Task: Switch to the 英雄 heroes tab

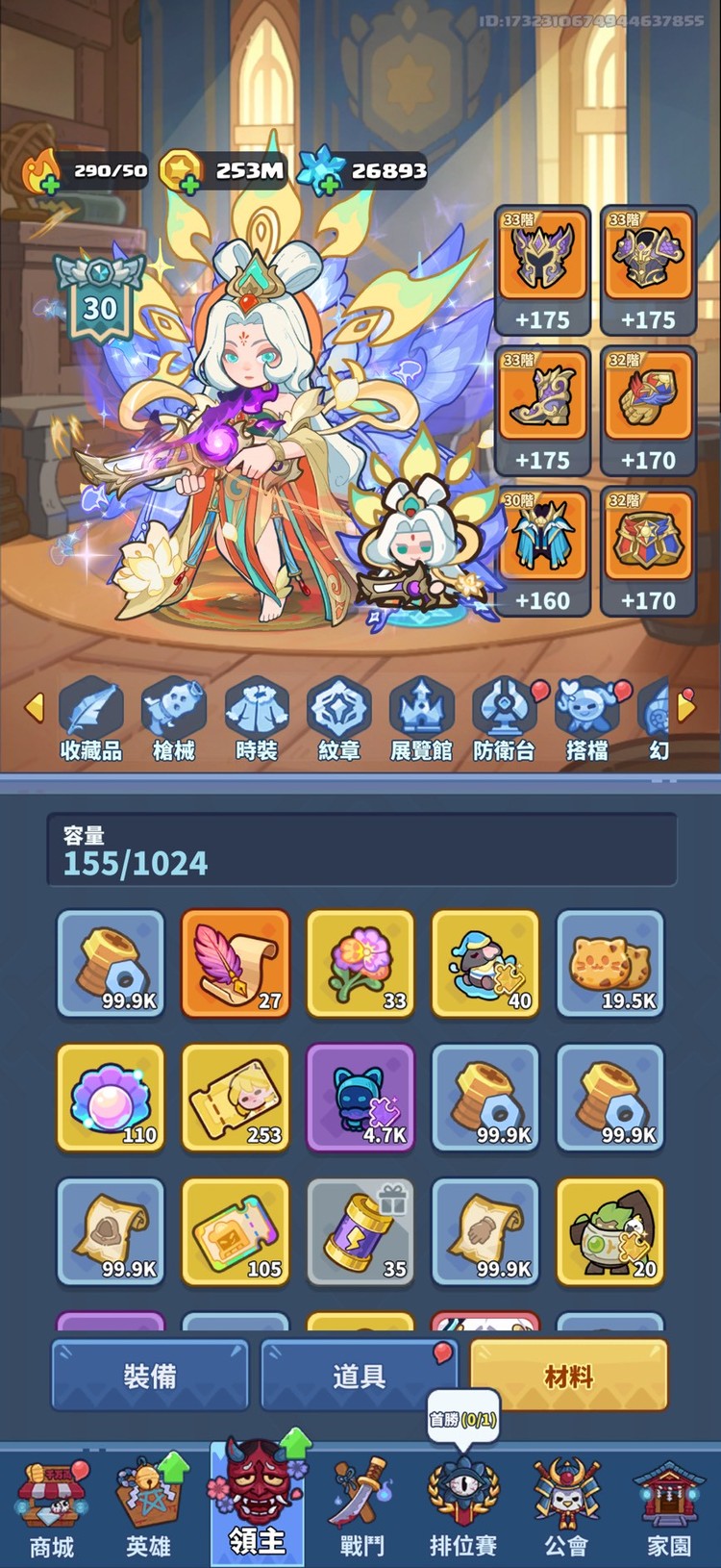Action: pos(149,1509)
